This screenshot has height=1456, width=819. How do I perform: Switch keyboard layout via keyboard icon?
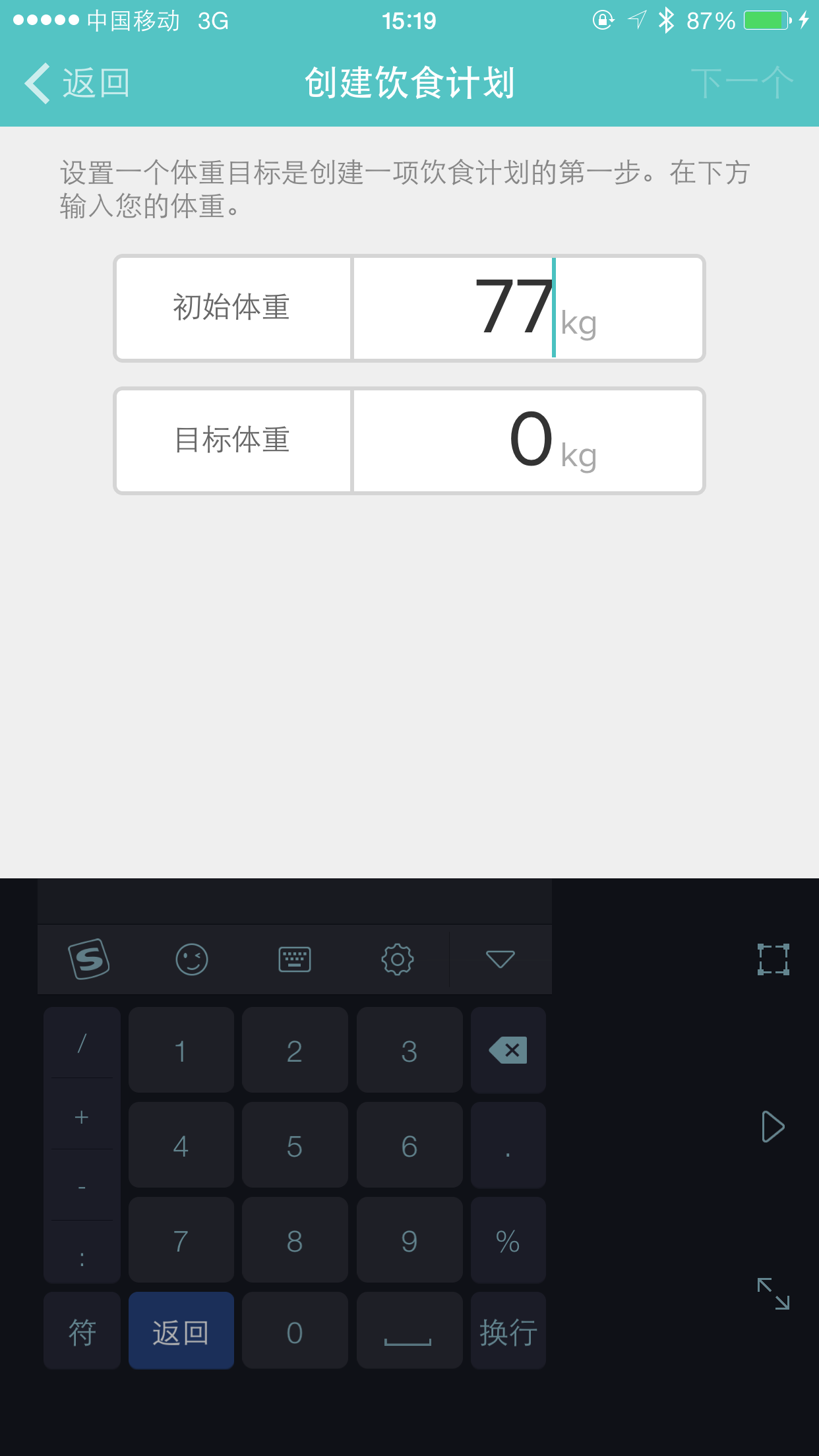tap(295, 959)
